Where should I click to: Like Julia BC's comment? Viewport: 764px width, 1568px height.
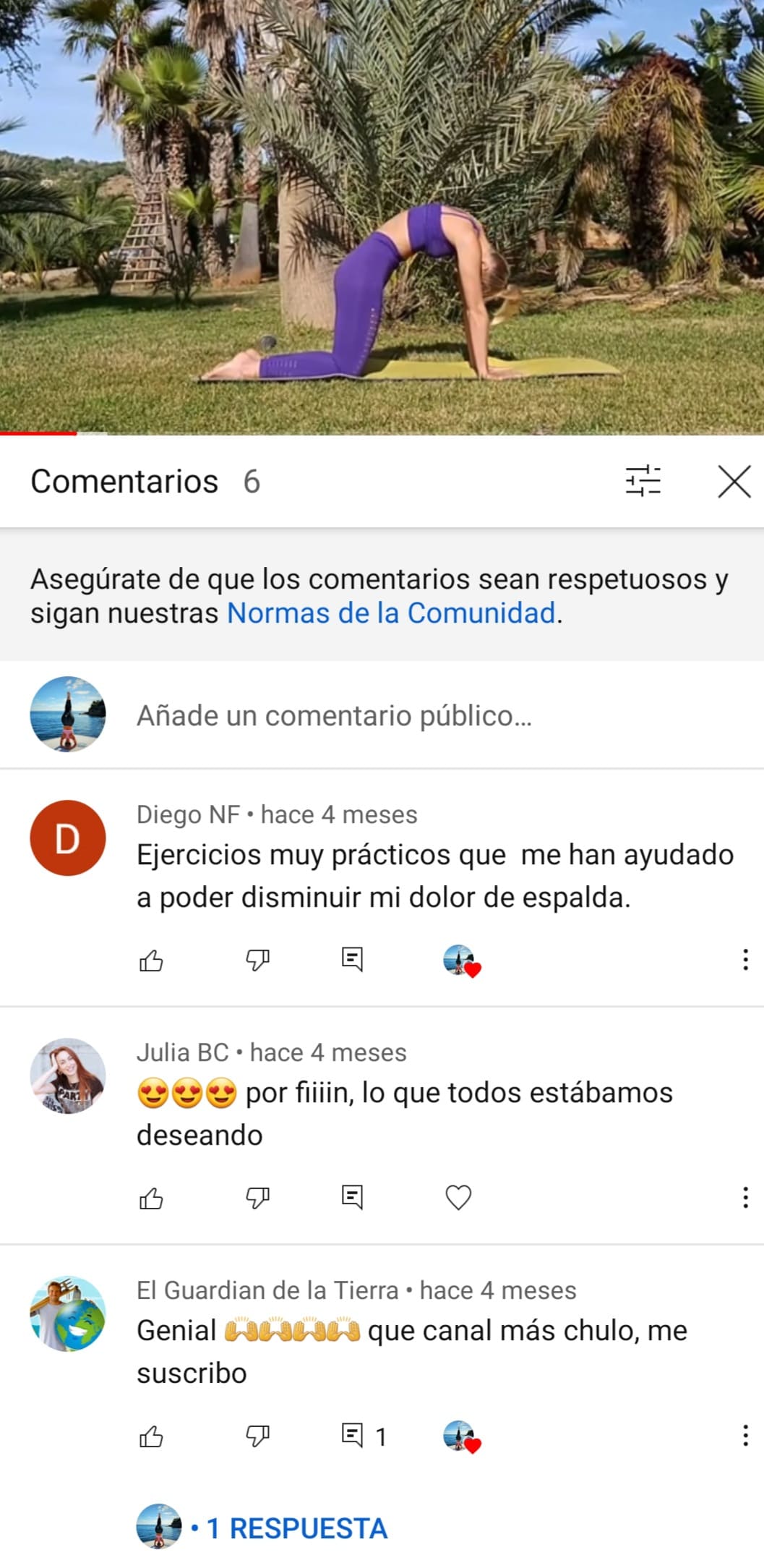click(151, 1198)
